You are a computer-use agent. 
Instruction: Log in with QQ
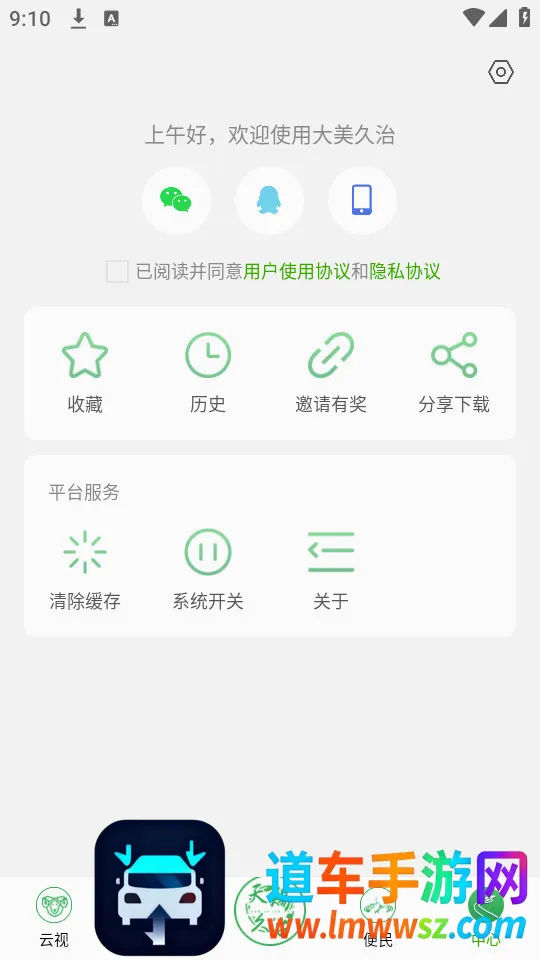point(269,200)
